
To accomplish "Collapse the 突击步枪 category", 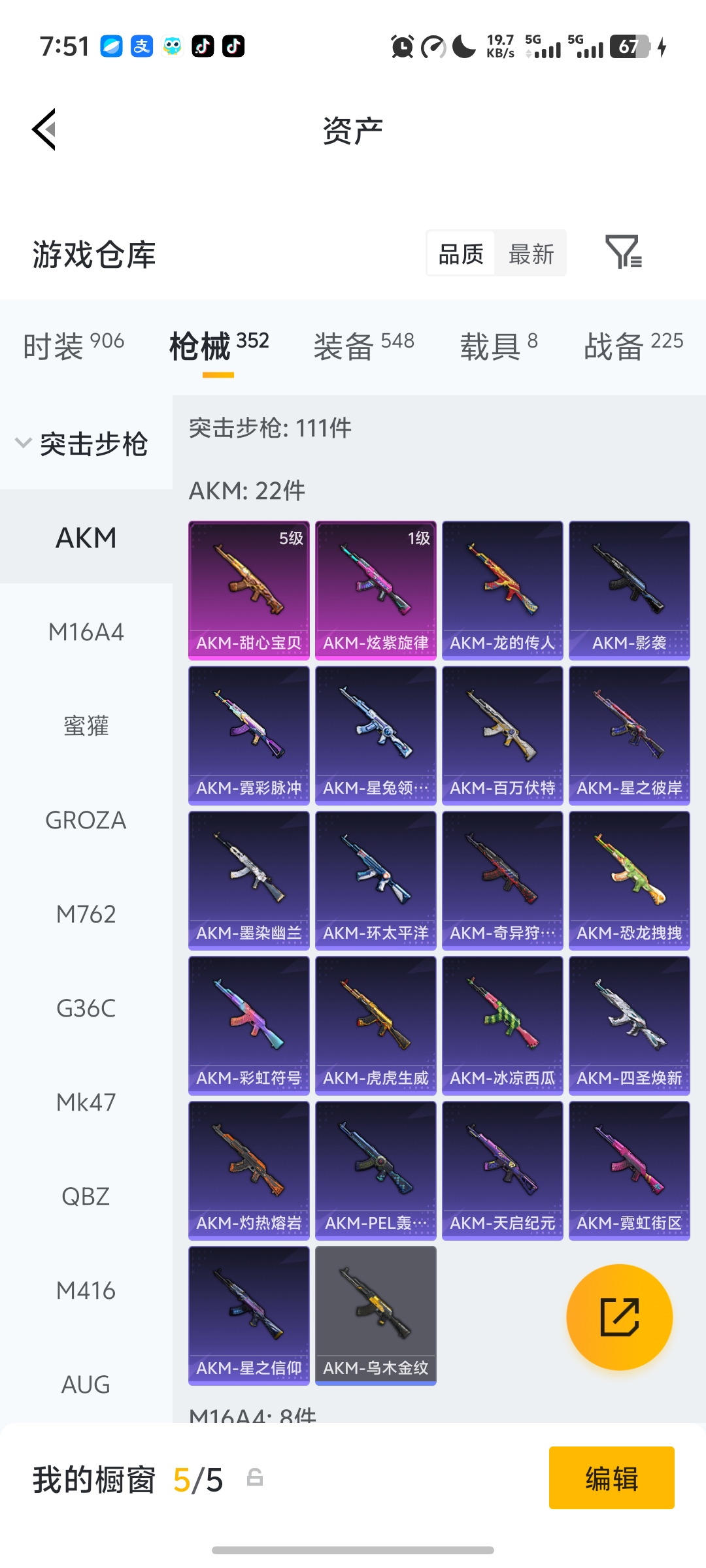I will pos(82,444).
